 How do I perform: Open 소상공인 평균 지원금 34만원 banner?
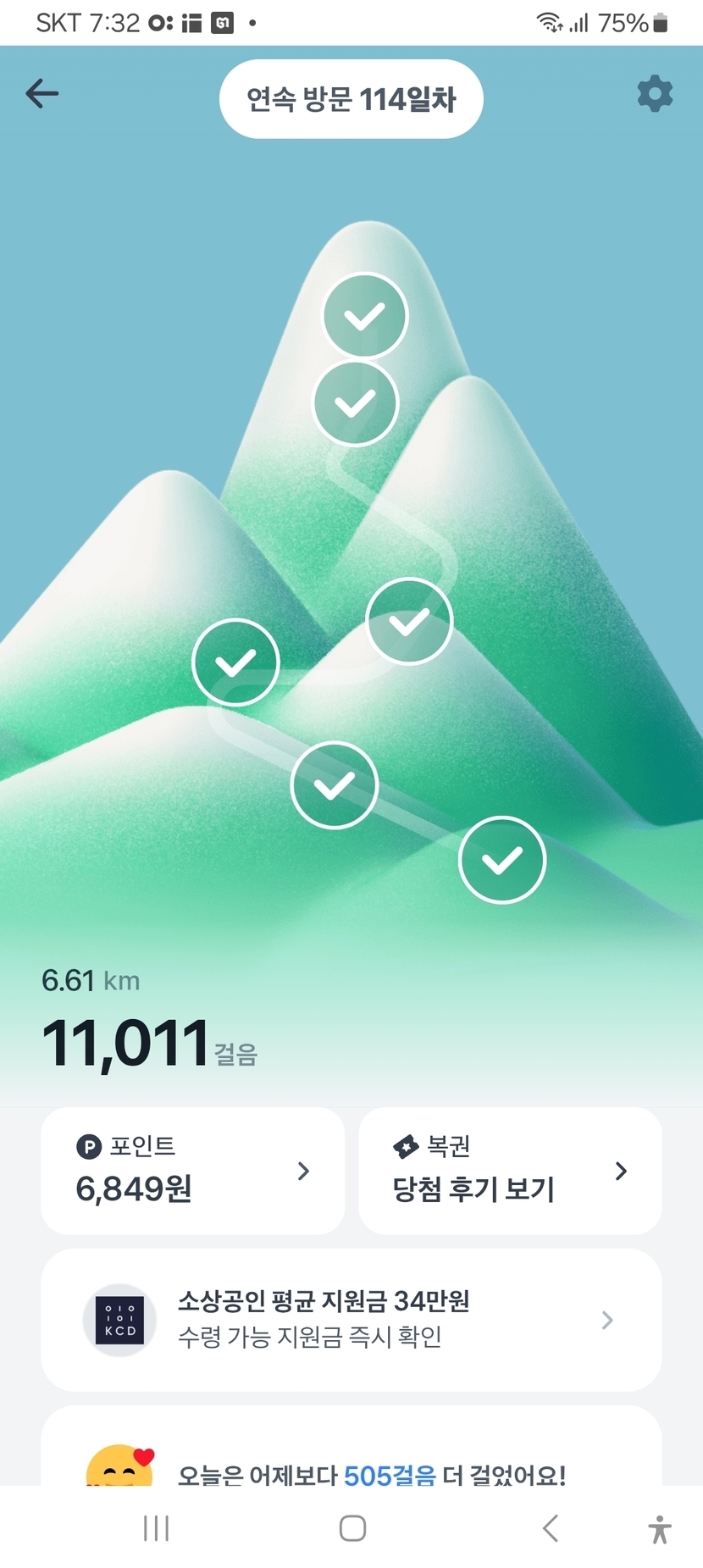coord(351,1319)
